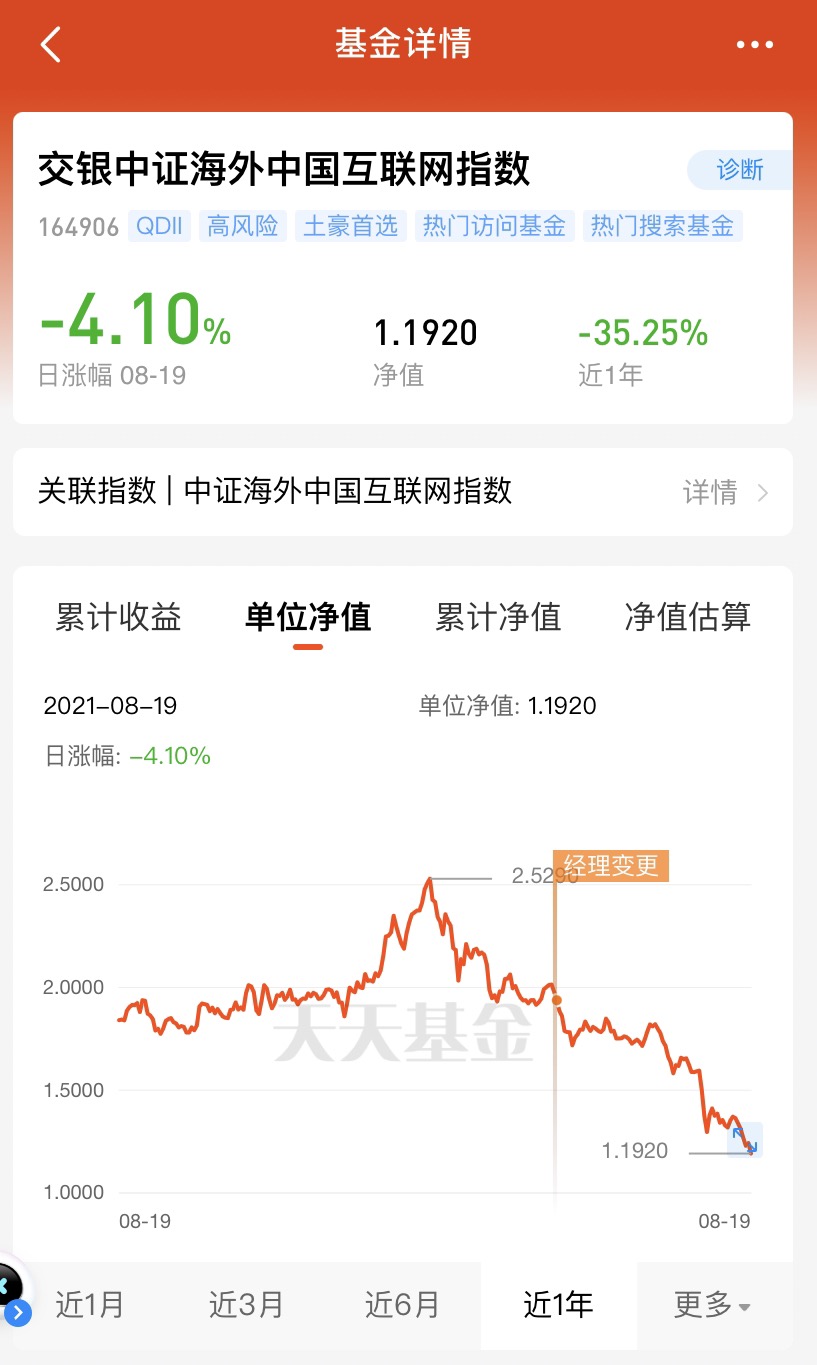Screen dimensions: 817x1365
Task: Tap the 高风险 risk tag
Action: tap(242, 226)
